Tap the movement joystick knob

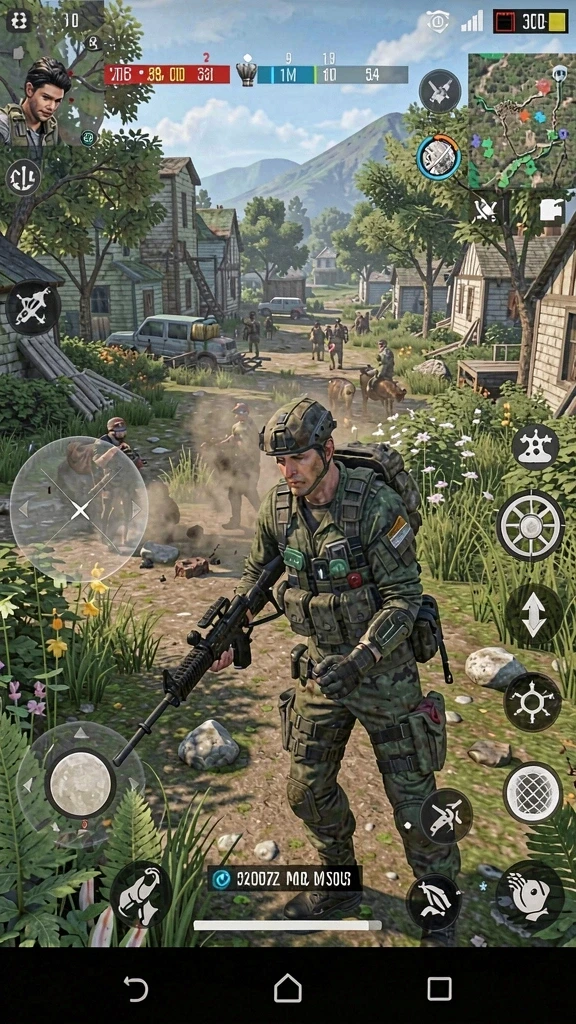click(80, 782)
